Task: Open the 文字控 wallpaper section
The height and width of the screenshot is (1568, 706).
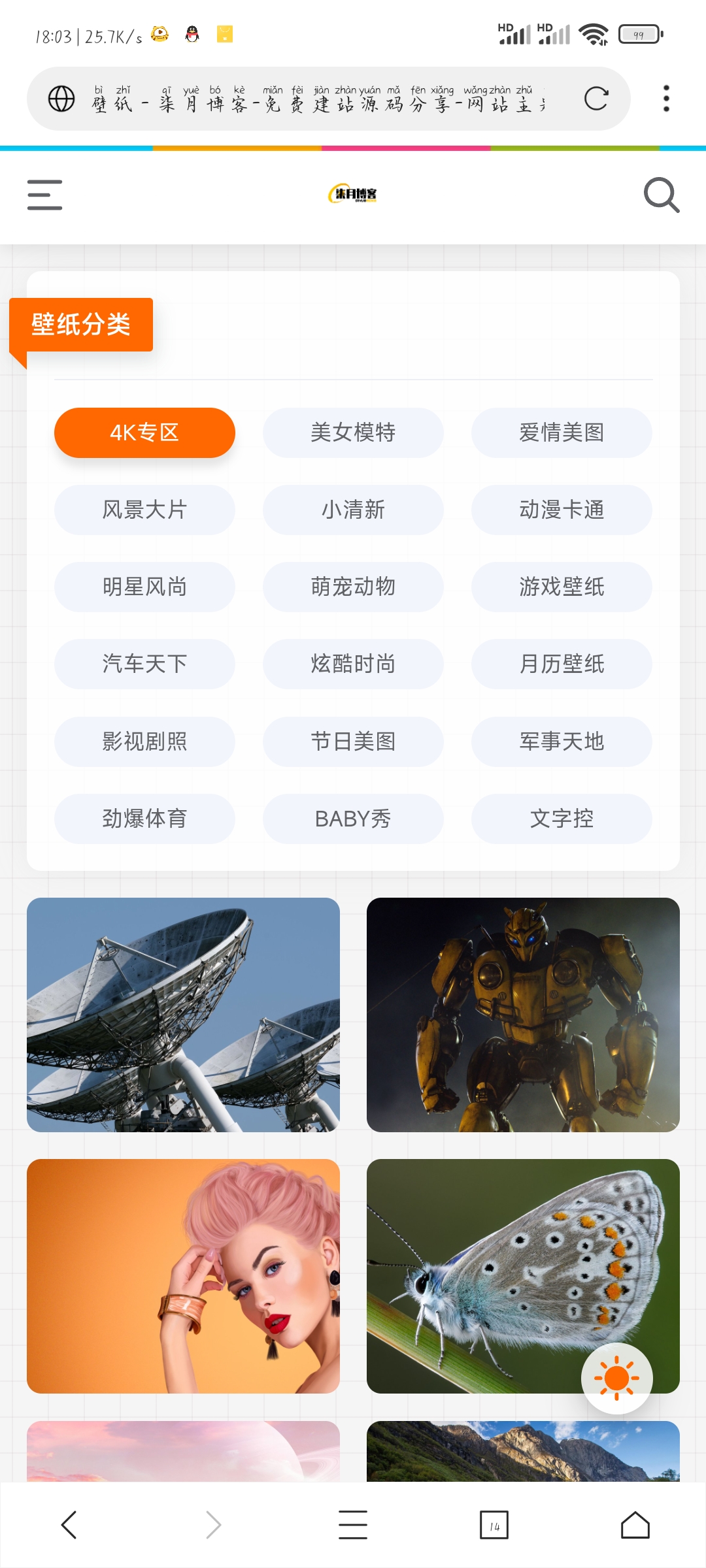Action: point(561,819)
